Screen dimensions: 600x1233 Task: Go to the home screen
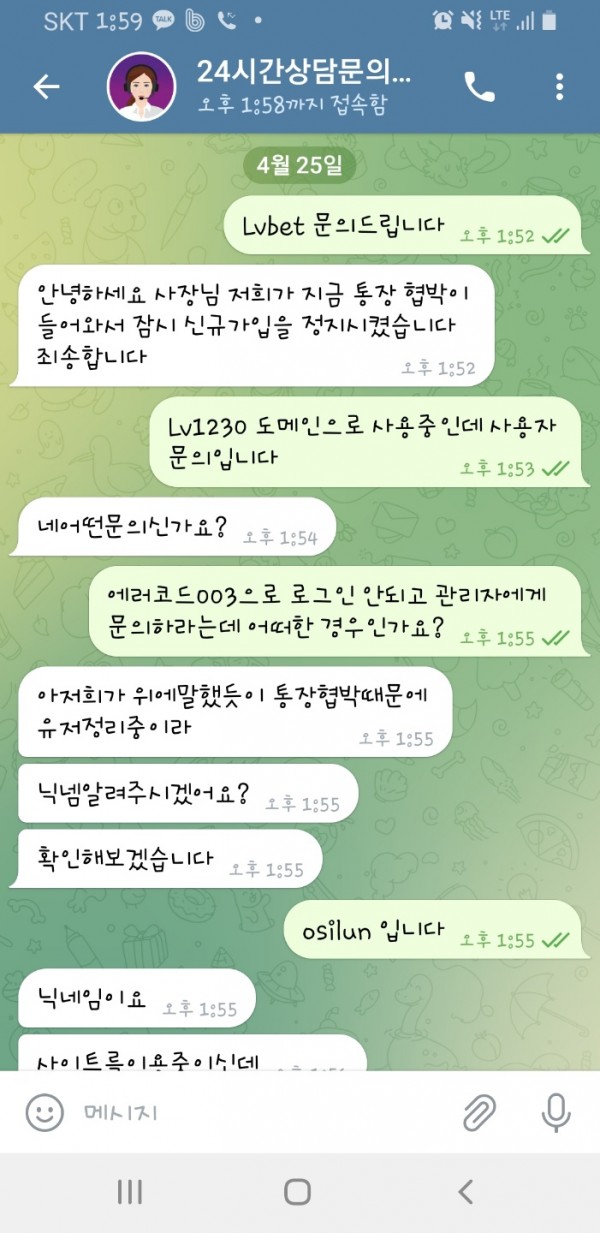(x=298, y=1191)
